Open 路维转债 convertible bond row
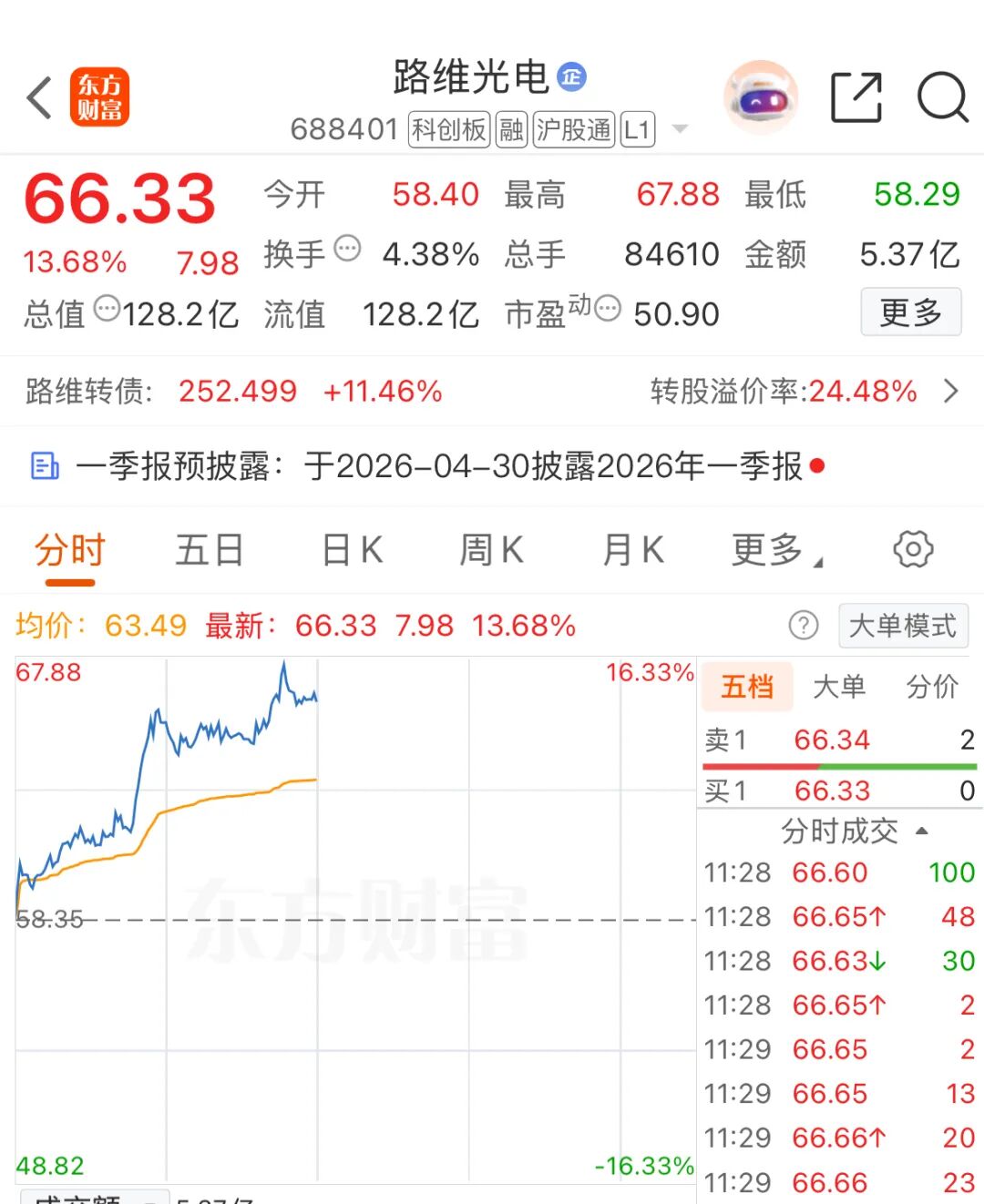The width and height of the screenshot is (984, 1204). tap(492, 392)
